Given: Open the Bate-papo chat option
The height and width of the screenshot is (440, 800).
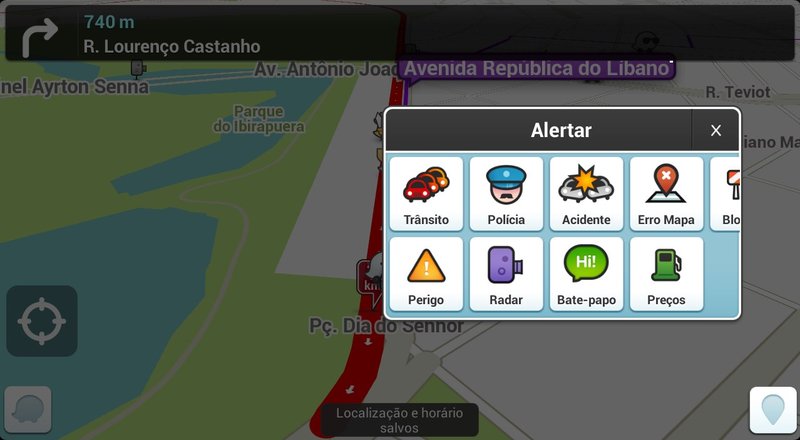Looking at the screenshot, I should (x=586, y=274).
